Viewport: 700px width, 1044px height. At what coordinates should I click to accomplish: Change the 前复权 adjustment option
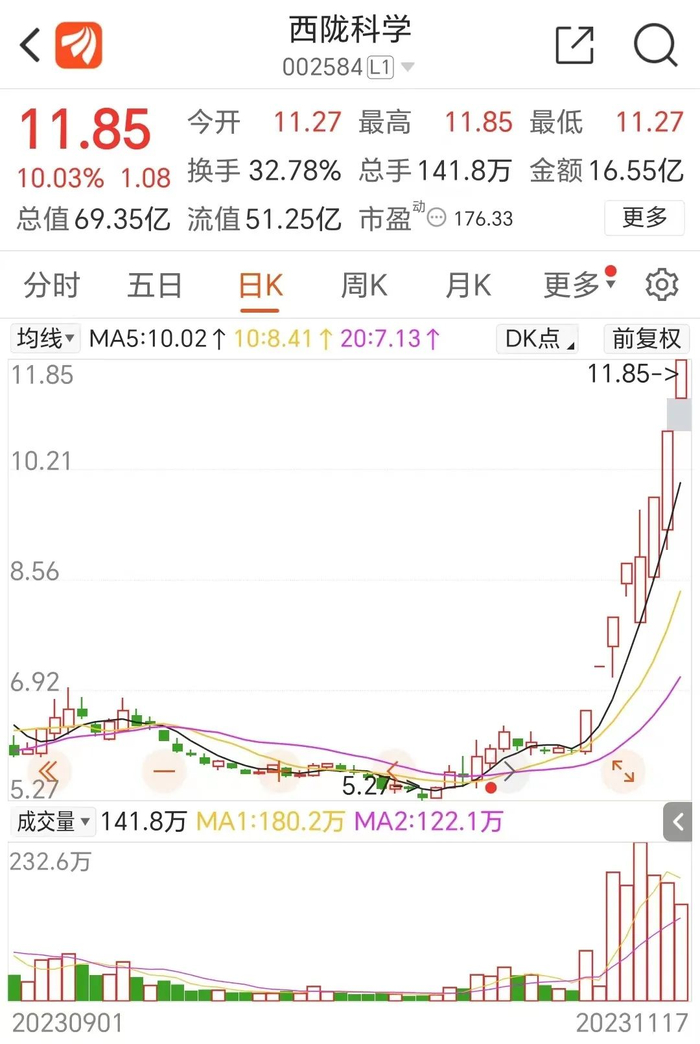tap(646, 339)
